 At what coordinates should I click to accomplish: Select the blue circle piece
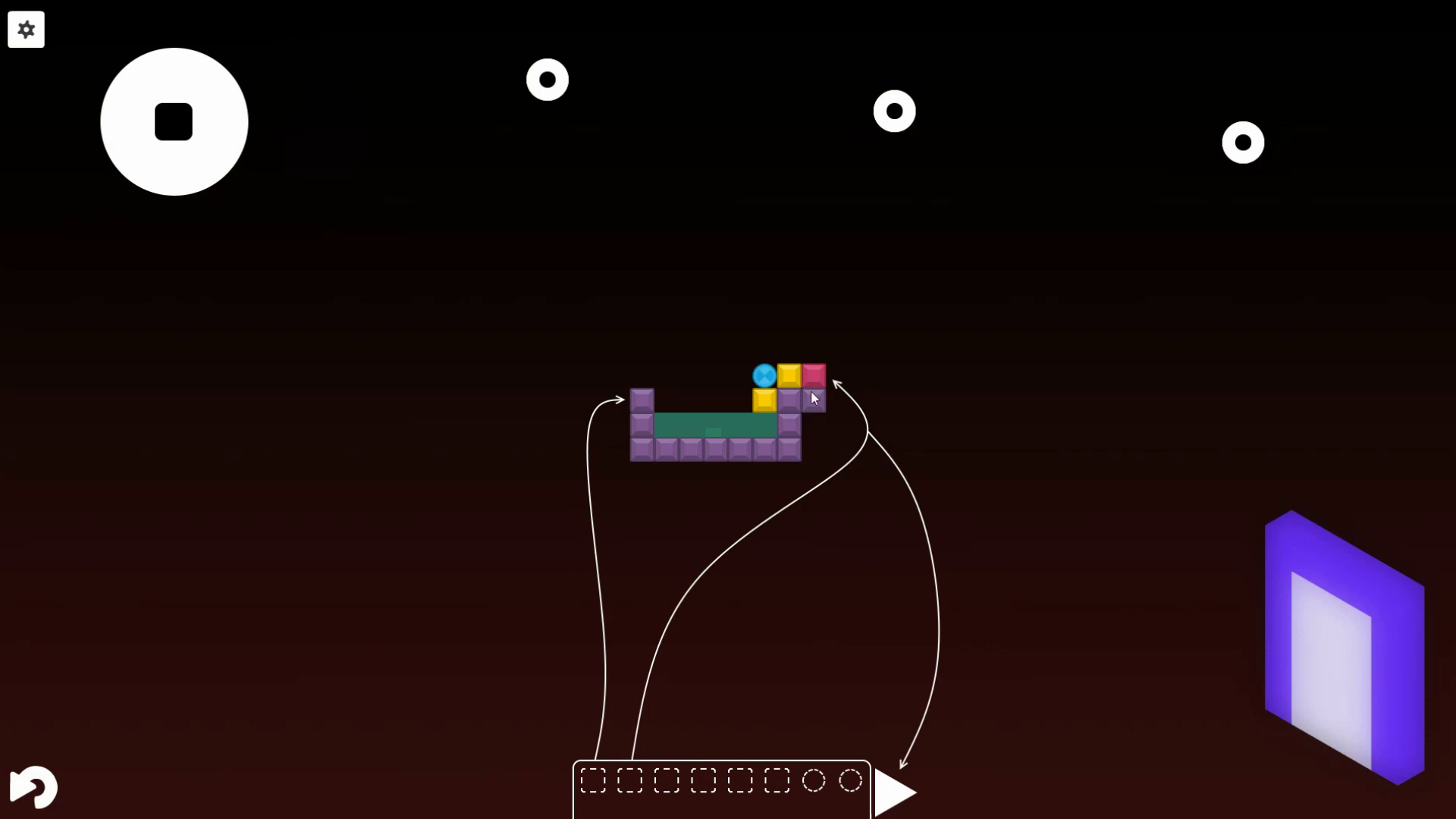point(764,375)
